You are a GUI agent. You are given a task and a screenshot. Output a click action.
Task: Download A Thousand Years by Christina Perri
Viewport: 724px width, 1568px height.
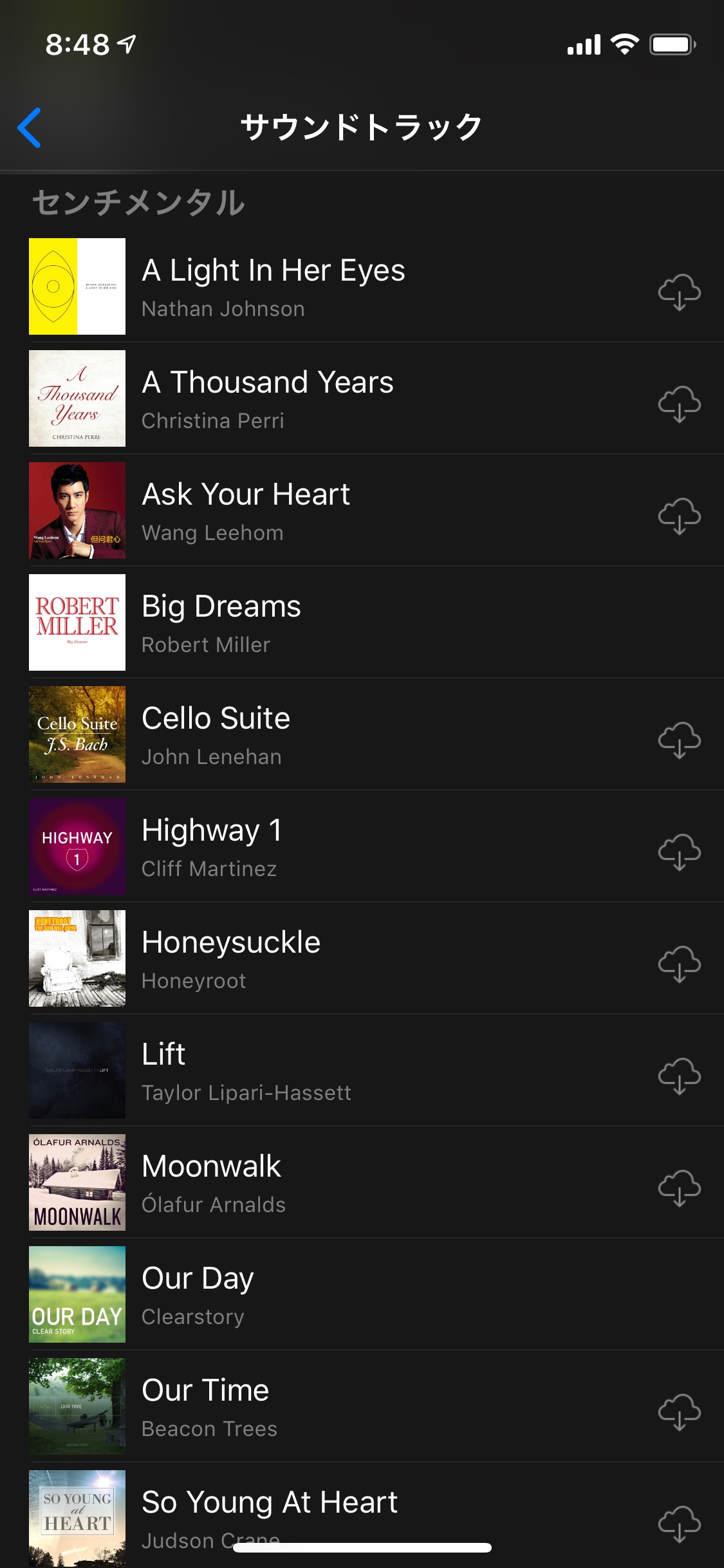pyautogui.click(x=679, y=404)
